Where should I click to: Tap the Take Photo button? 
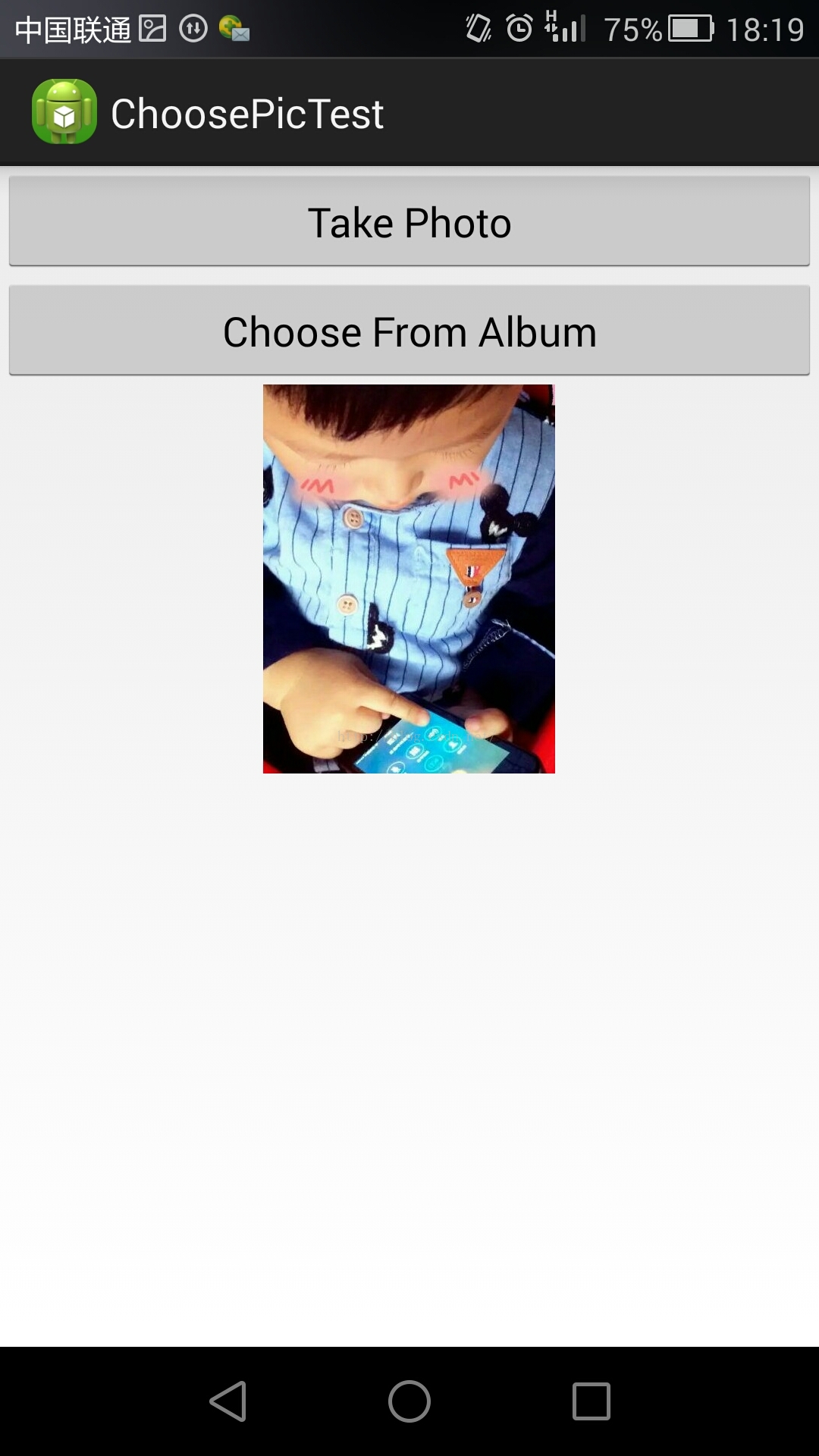409,221
